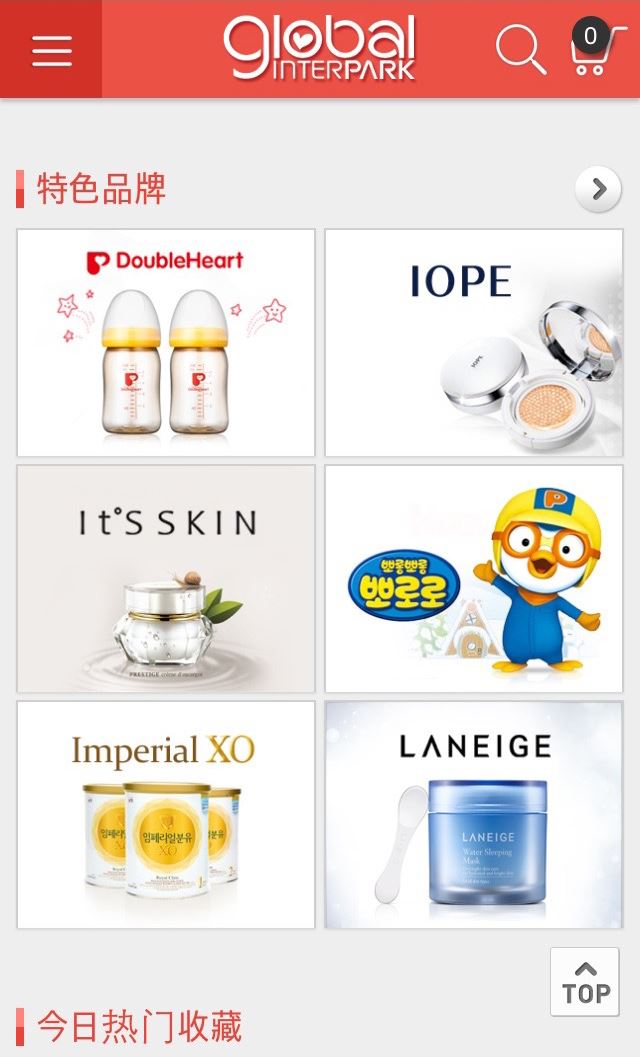Jump back up with the TOP button
The image size is (640, 1057).
585,982
